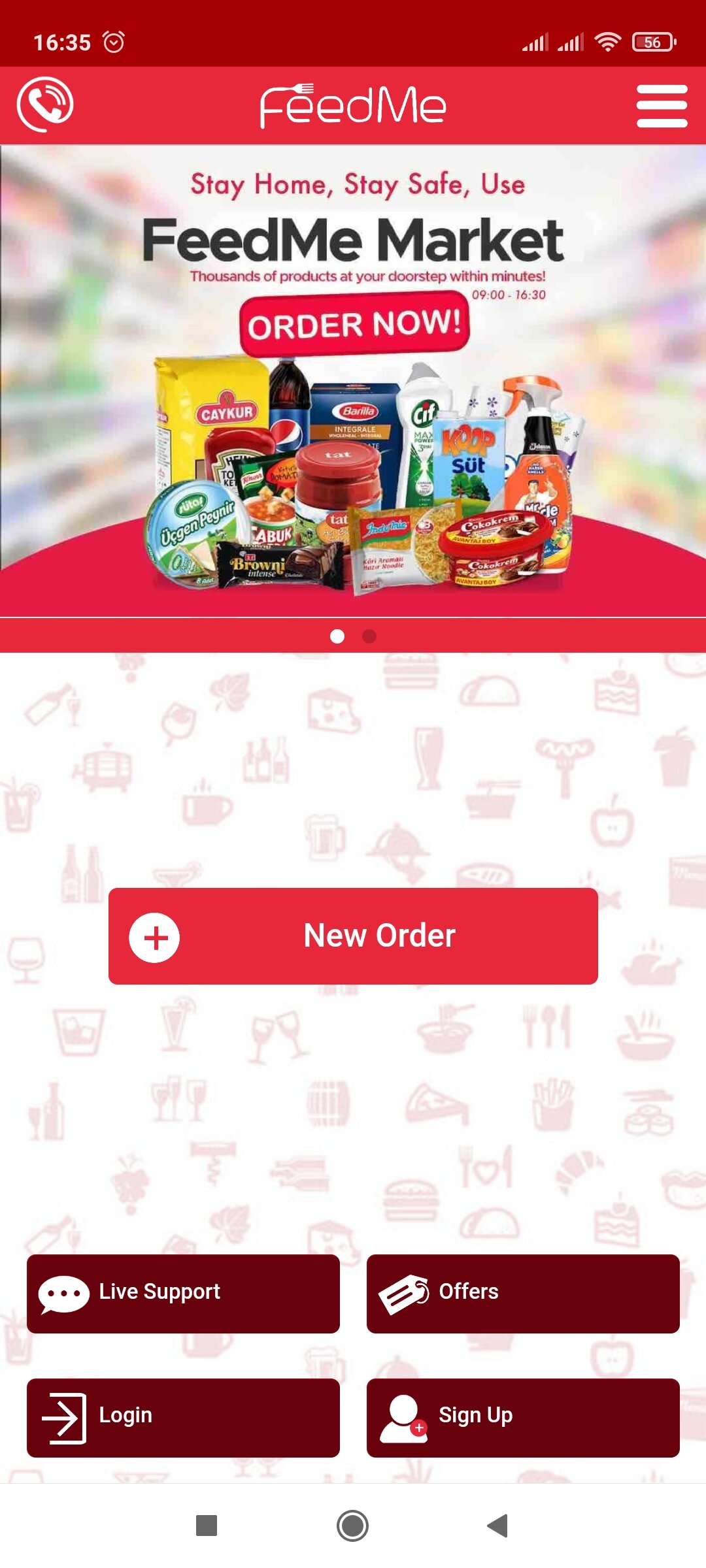
Task: Open the hamburger menu
Action: pos(662,106)
